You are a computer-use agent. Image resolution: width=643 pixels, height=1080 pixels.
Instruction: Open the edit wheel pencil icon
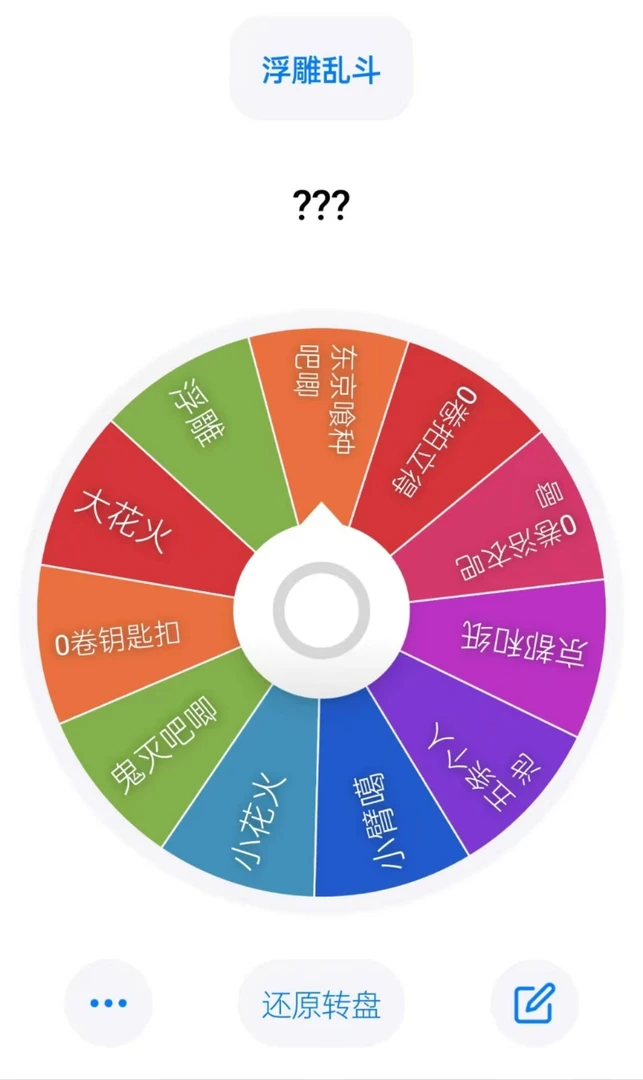(534, 1003)
